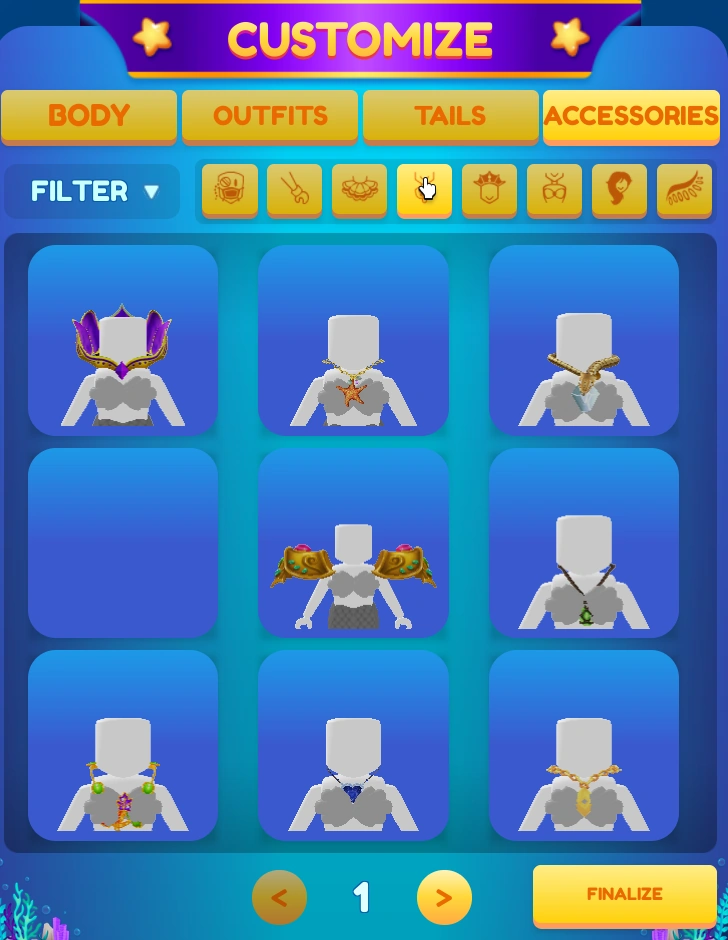Switch to the Body tab
Image resolution: width=728 pixels, height=940 pixels.
[x=89, y=116]
